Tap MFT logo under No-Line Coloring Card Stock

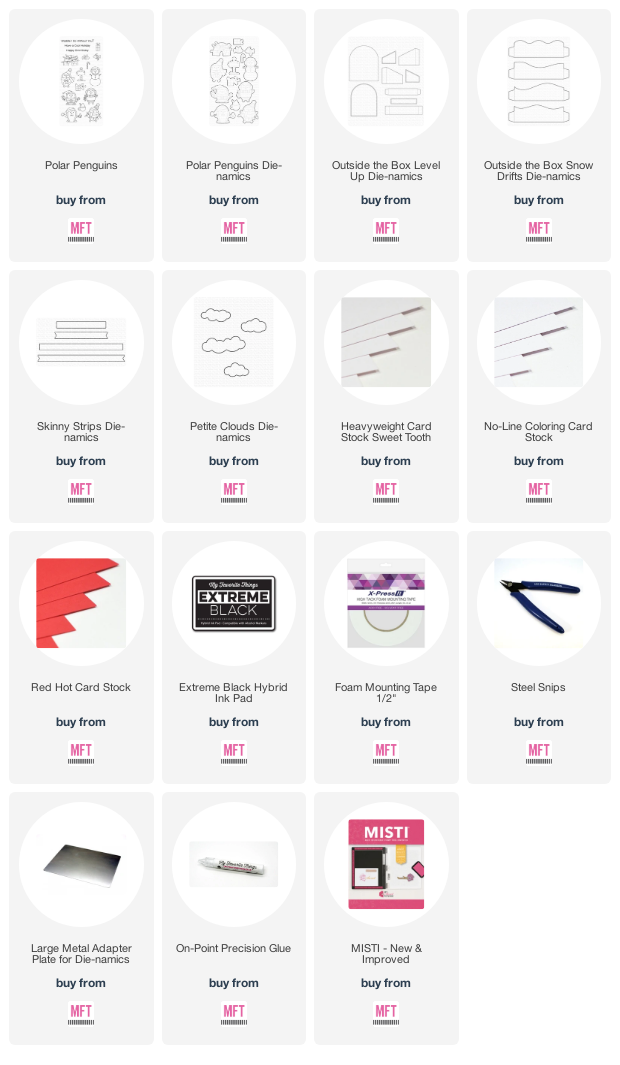click(539, 491)
